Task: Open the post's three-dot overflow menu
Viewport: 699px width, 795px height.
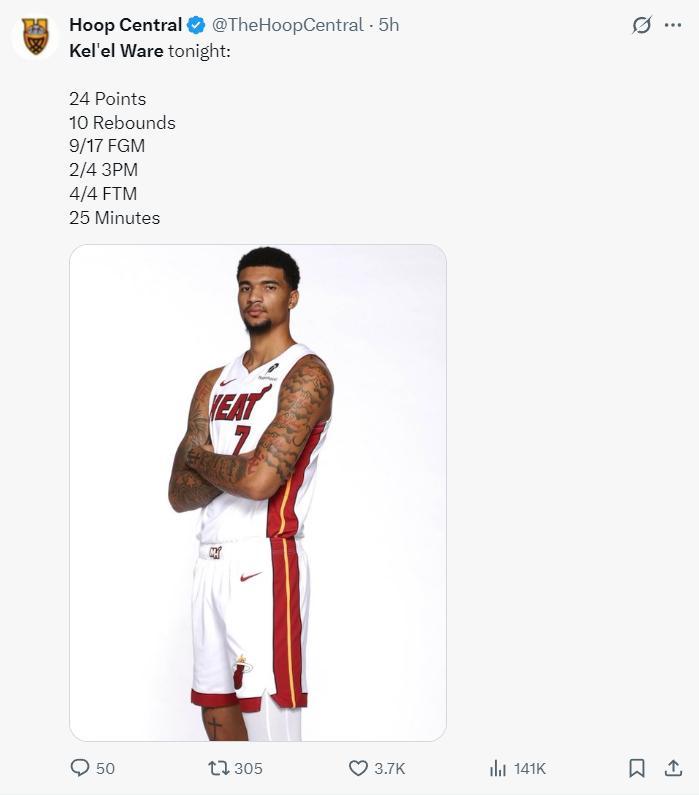Action: (673, 26)
